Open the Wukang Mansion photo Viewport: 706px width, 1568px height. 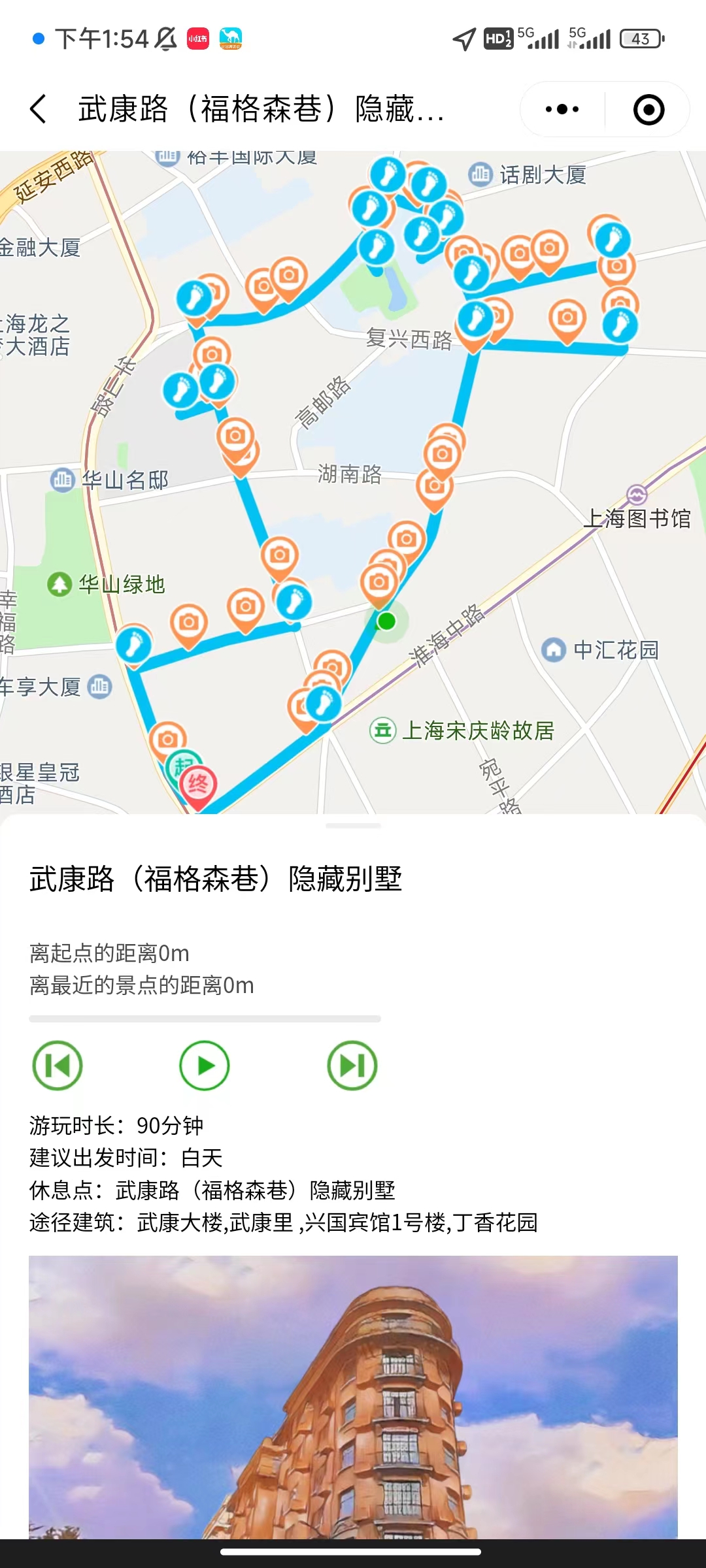[353, 1397]
